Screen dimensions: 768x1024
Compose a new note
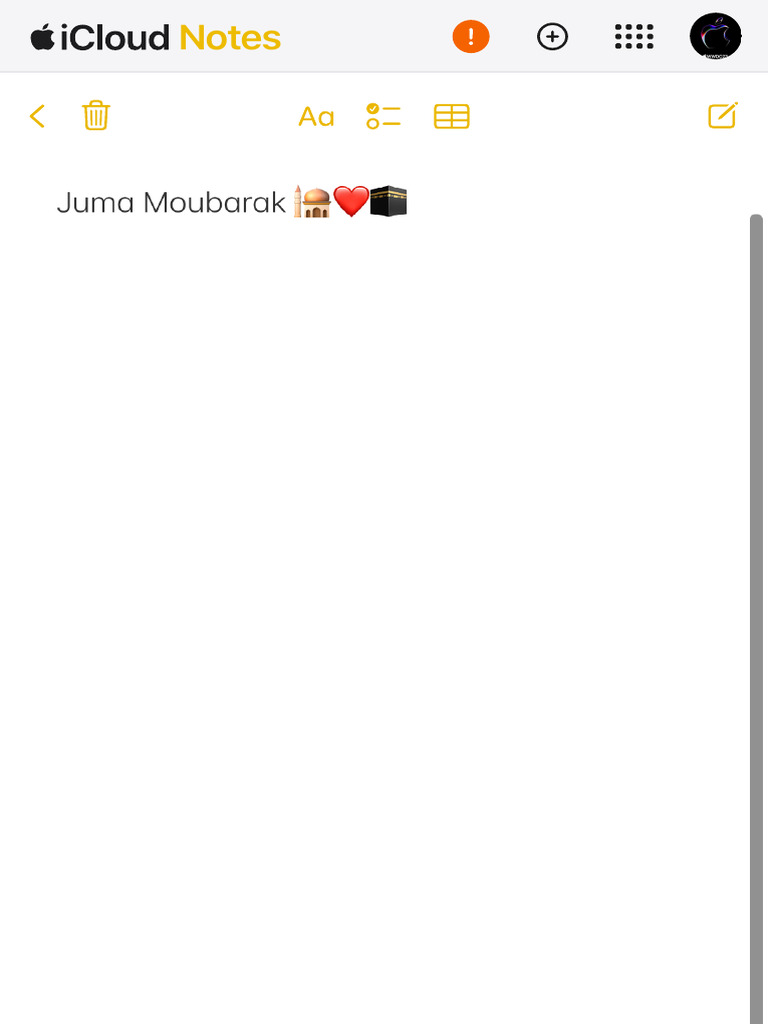[x=724, y=116]
